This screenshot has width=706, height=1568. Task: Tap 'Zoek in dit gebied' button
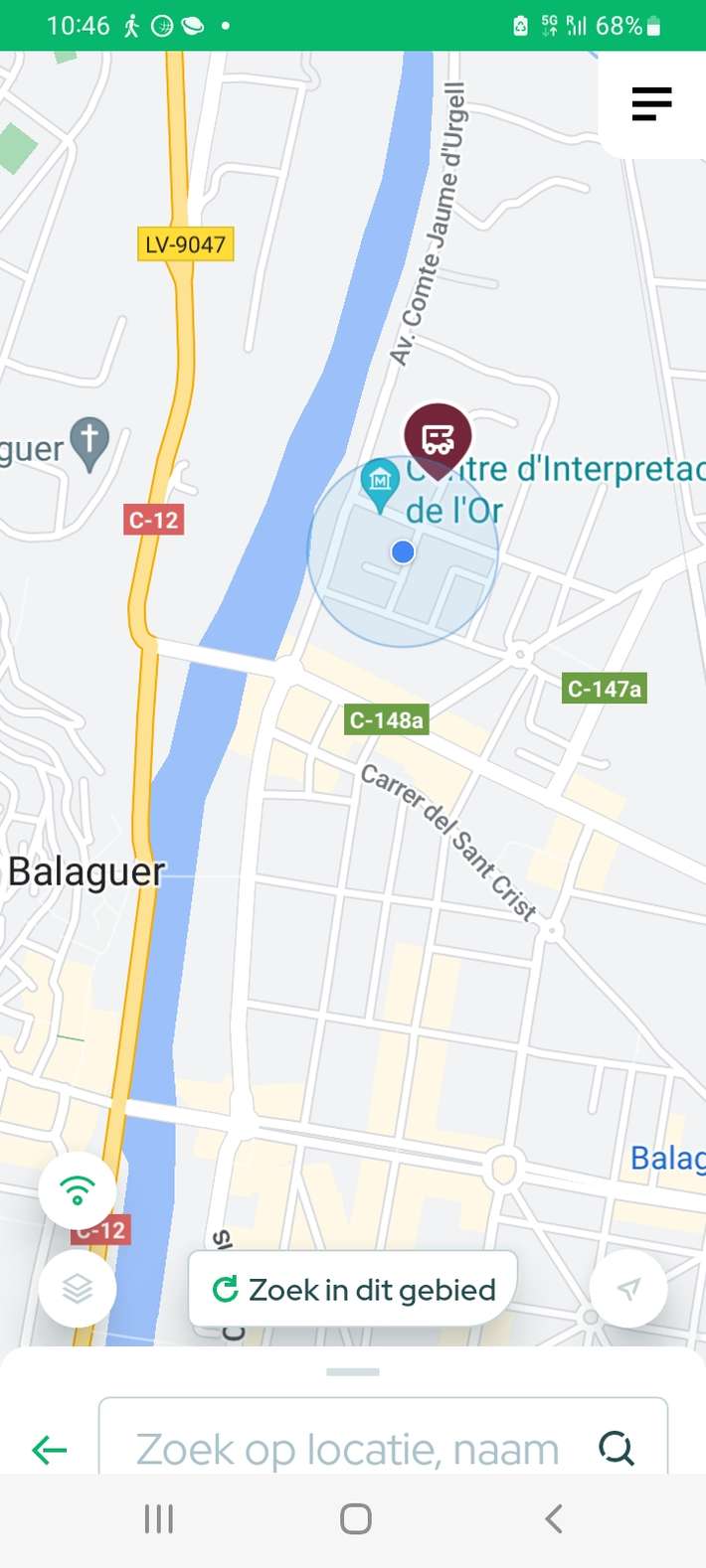coord(353,1290)
